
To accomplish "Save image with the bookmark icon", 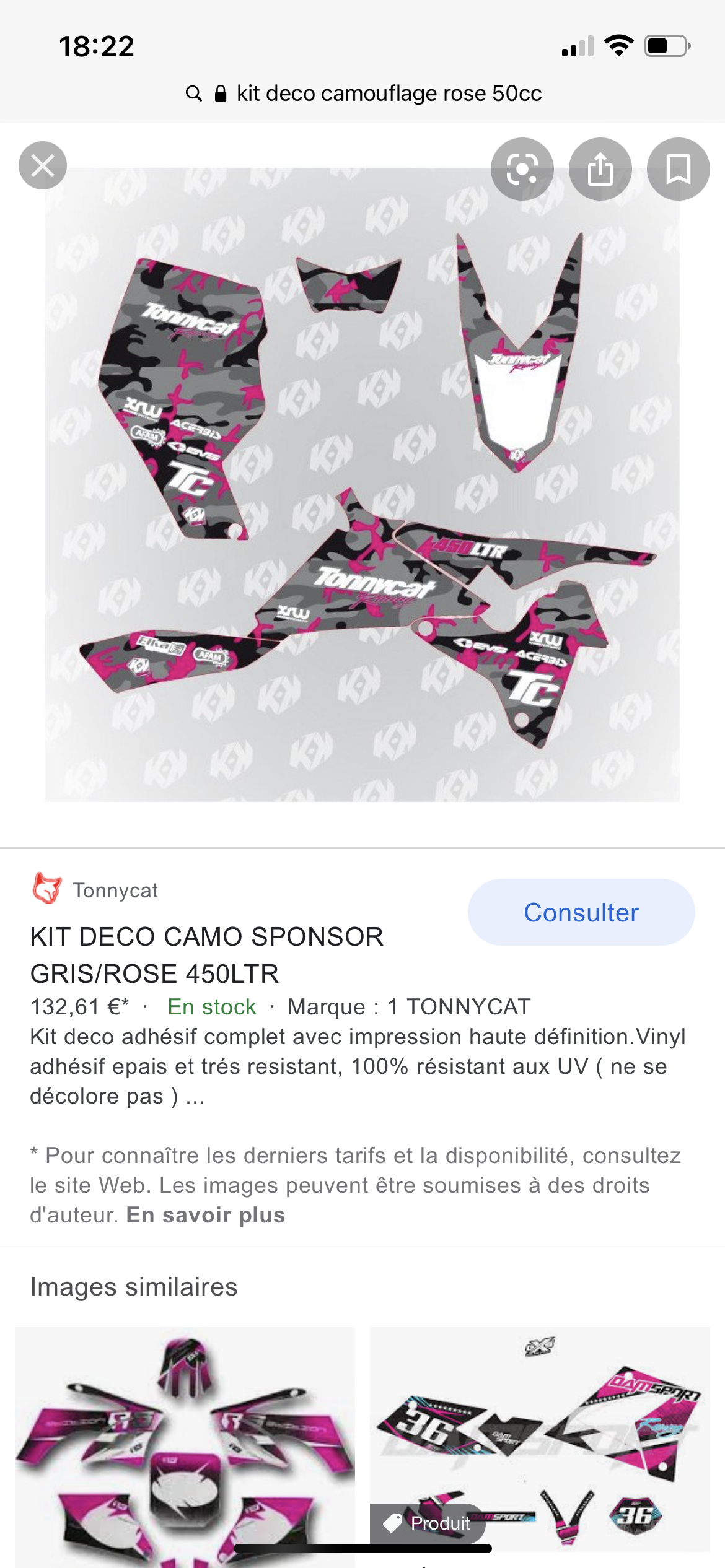I will pyautogui.click(x=678, y=169).
